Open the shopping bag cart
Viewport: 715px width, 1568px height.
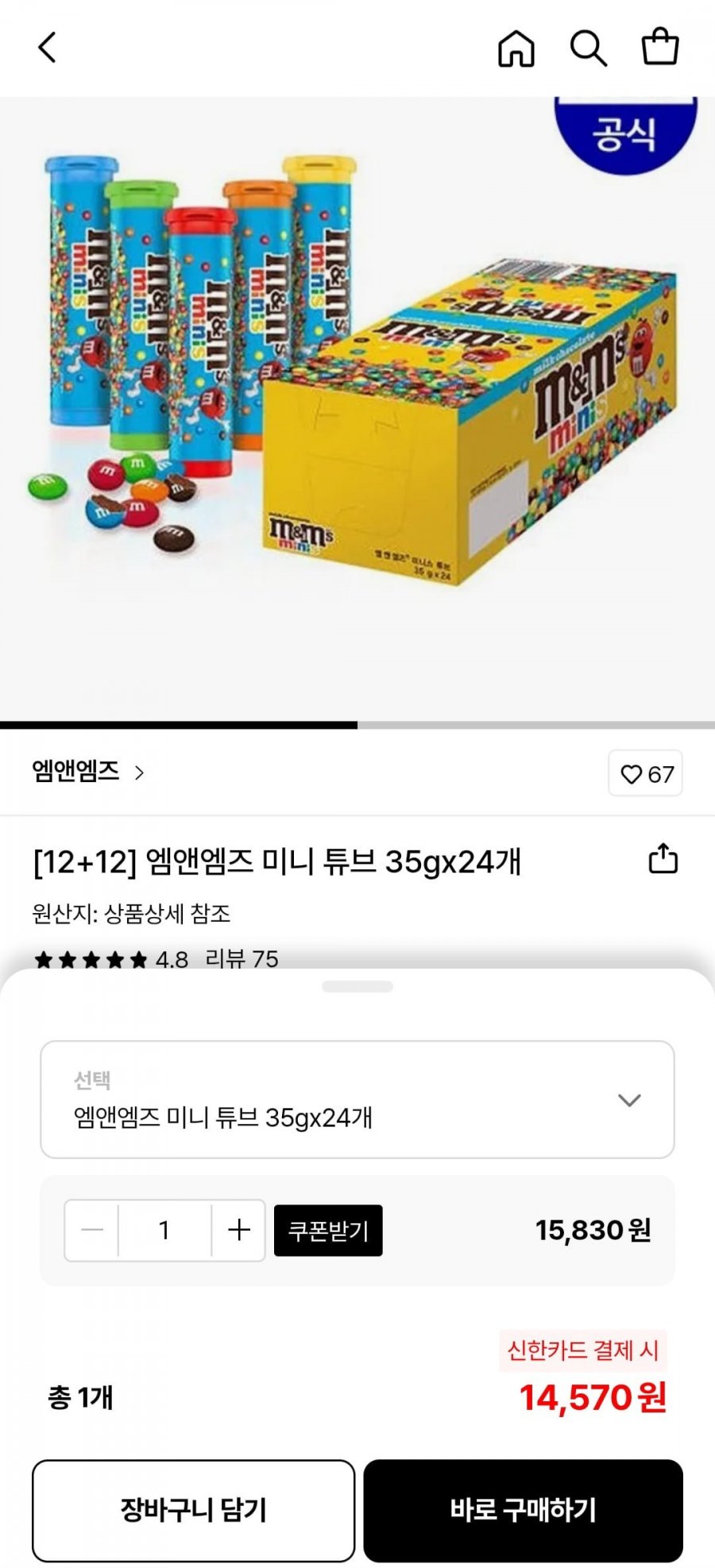tap(660, 47)
